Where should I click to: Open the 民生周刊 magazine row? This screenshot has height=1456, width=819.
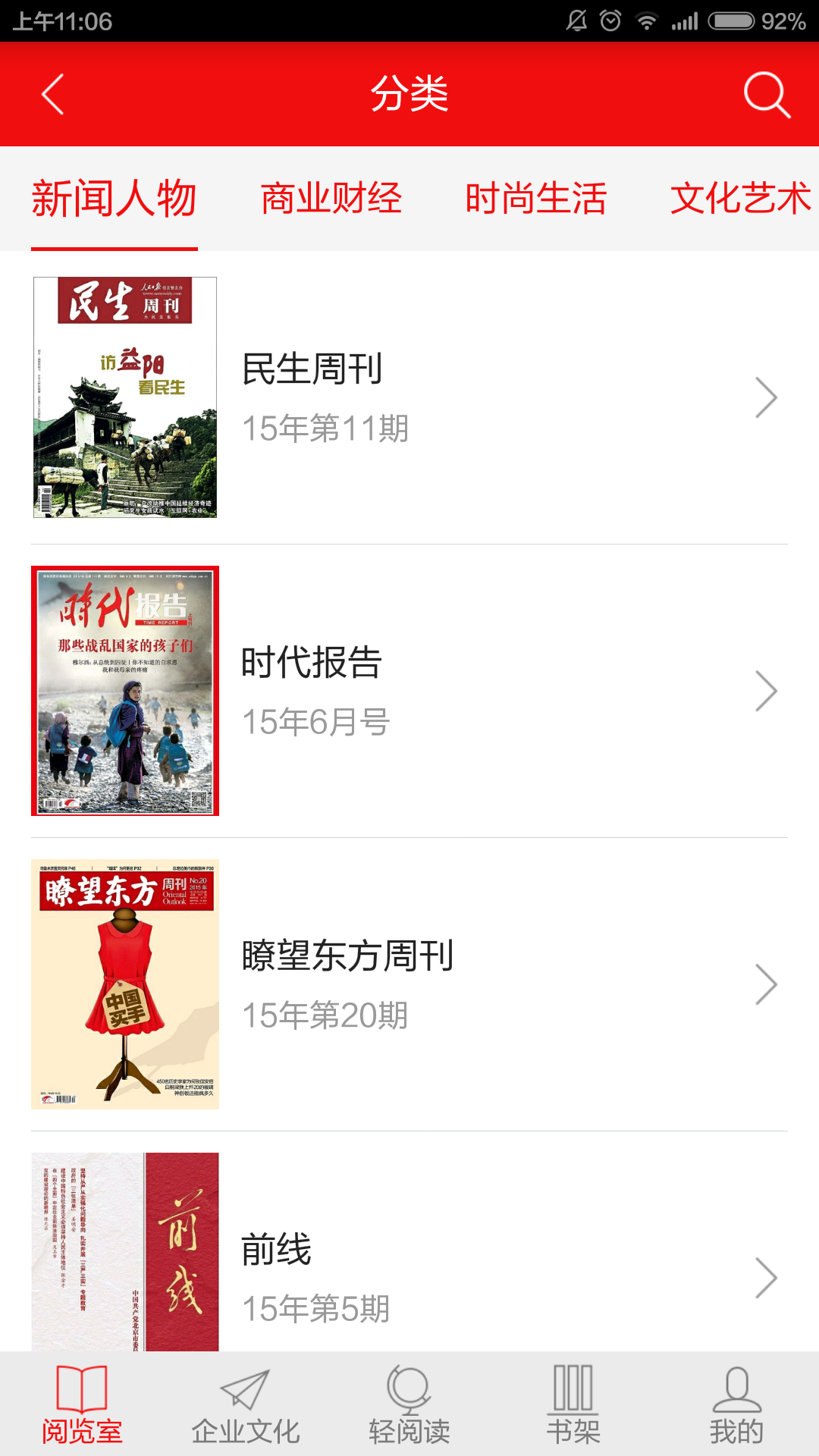pos(409,397)
